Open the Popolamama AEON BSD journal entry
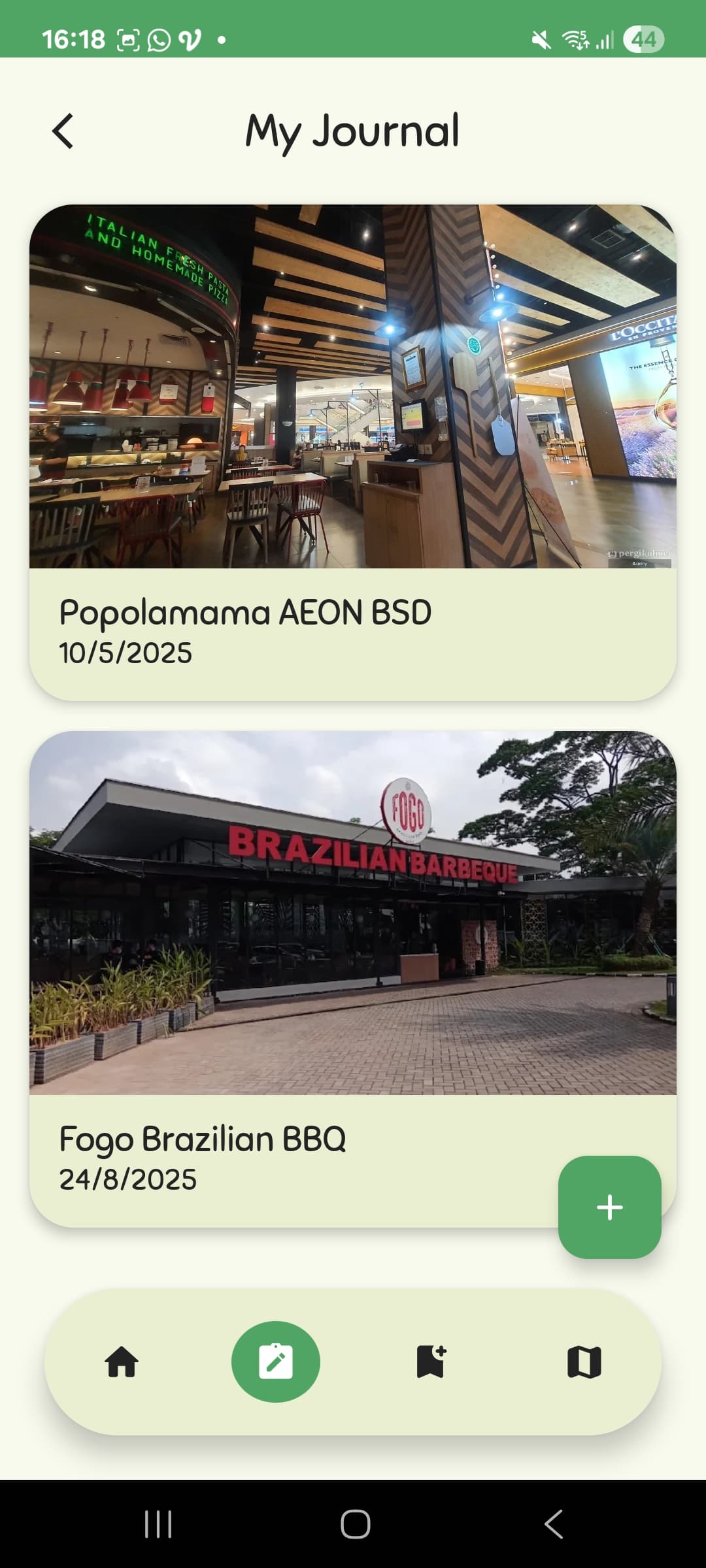The image size is (706, 1568). pos(353,452)
